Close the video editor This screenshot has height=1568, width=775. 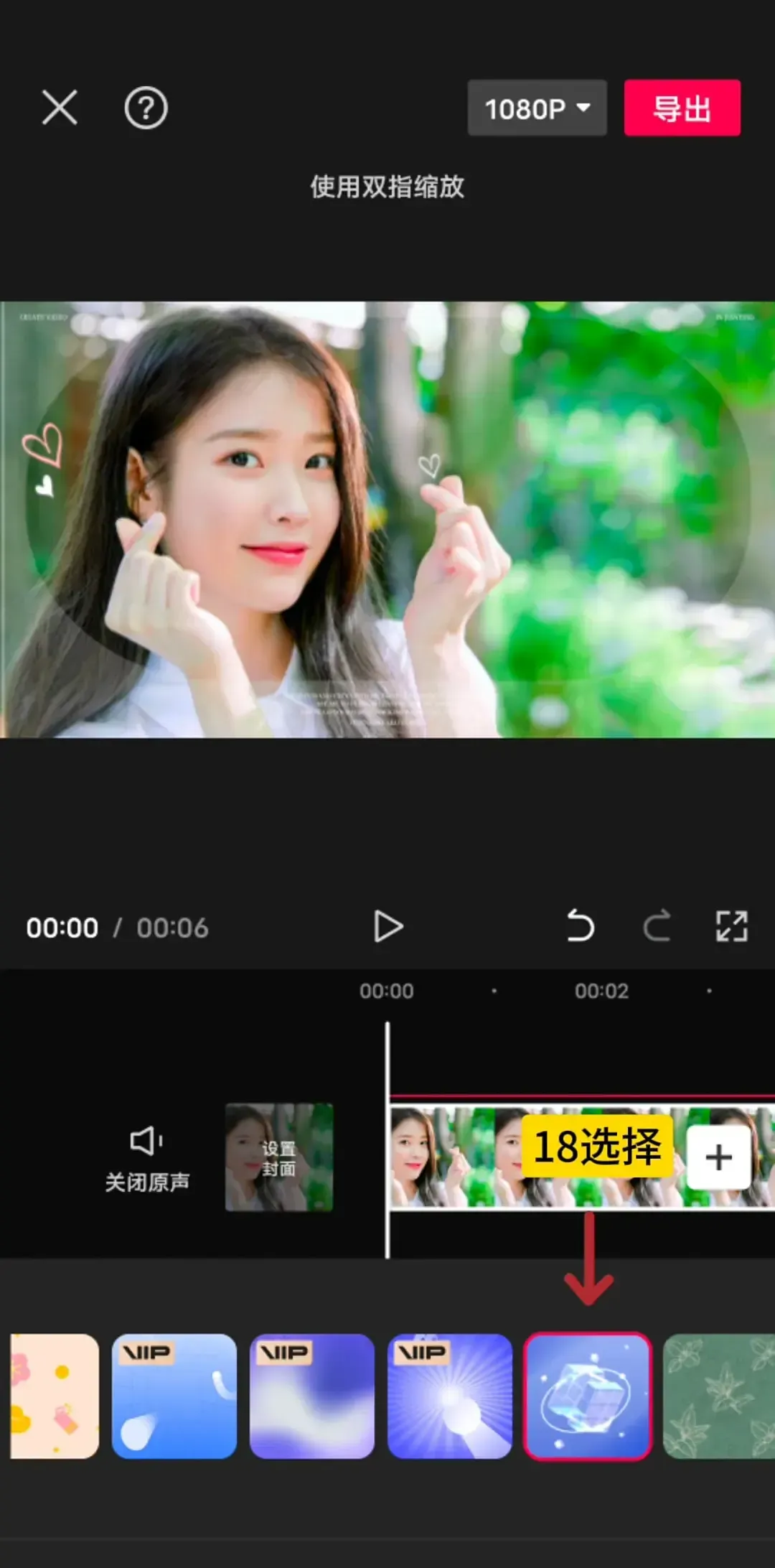(60, 108)
